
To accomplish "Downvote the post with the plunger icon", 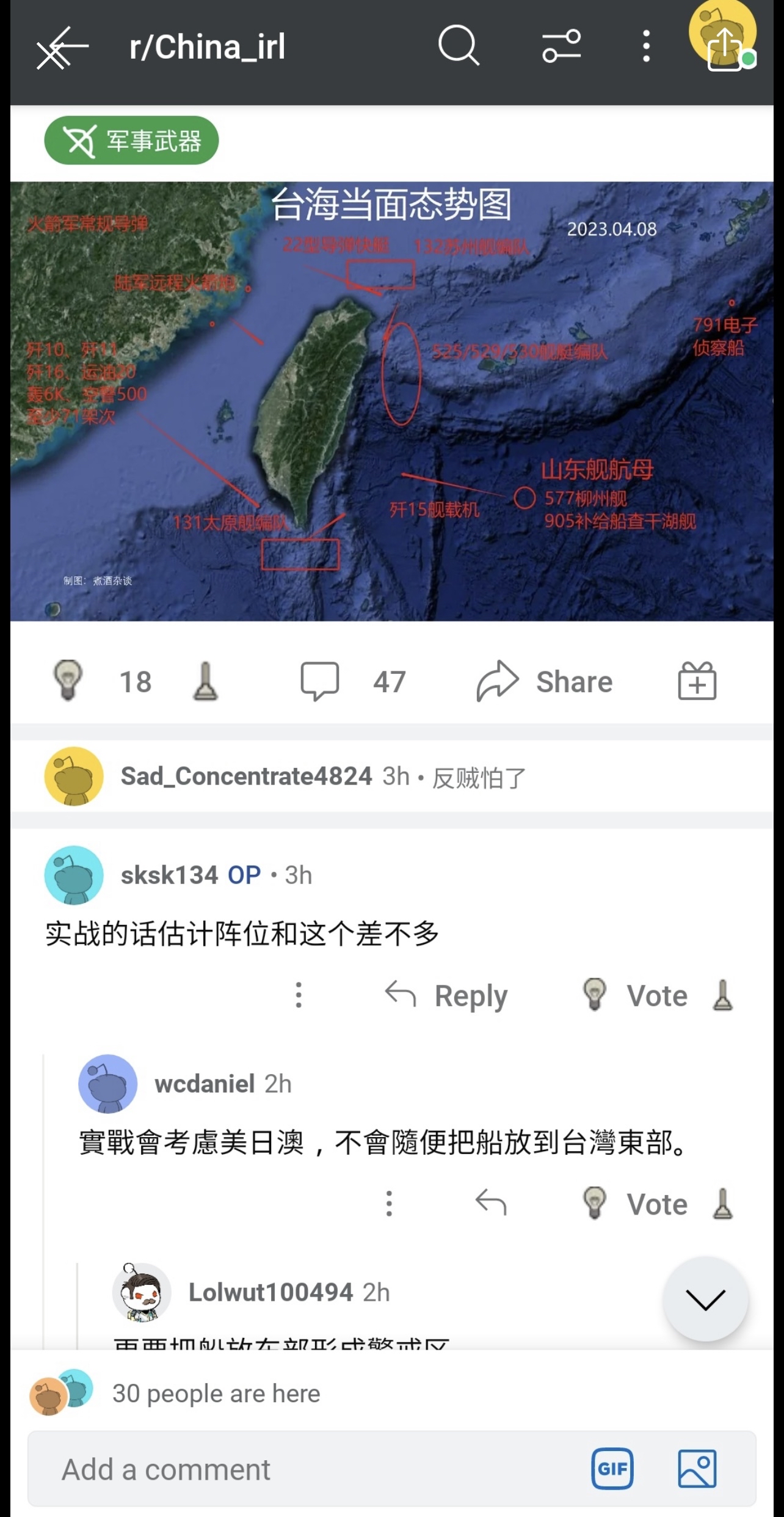I will point(205,681).
